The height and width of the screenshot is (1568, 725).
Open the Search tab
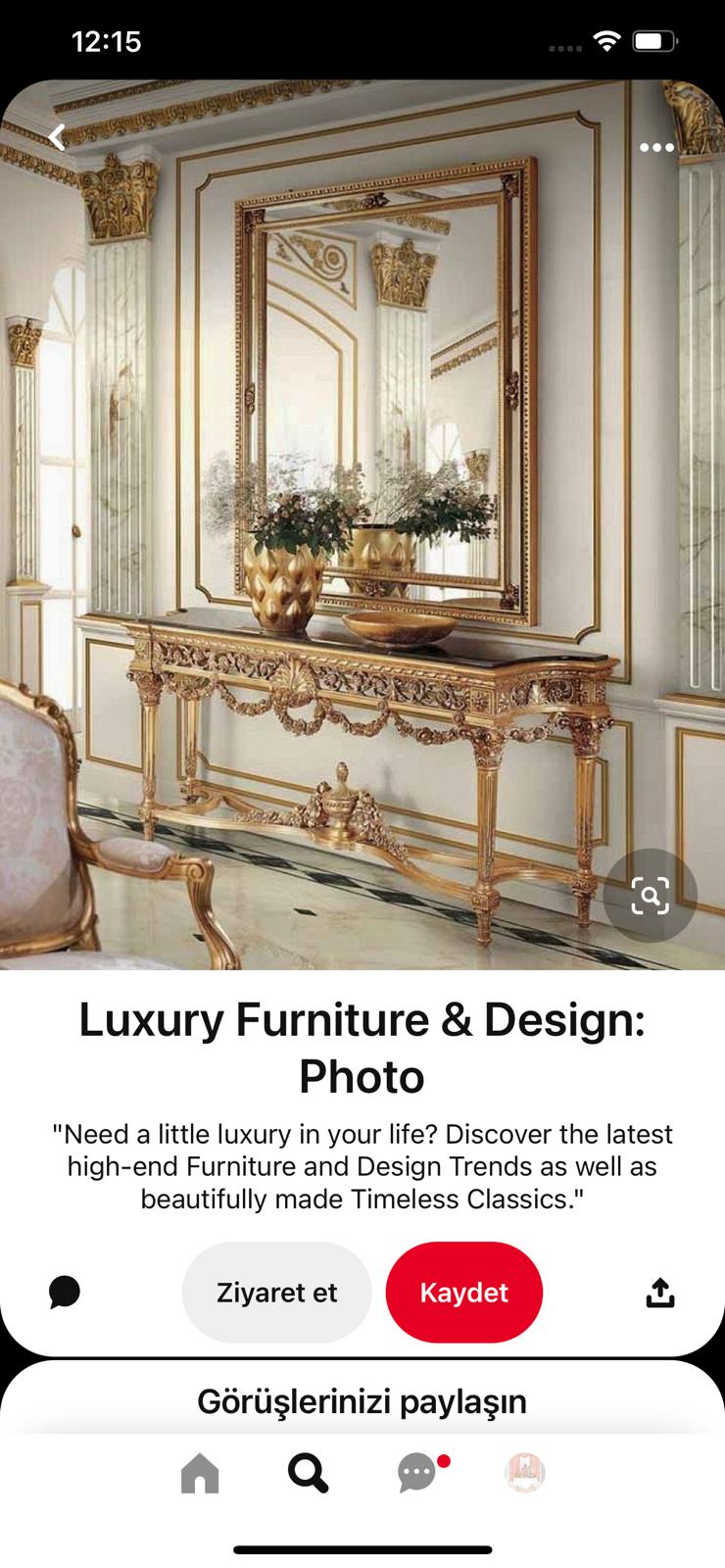click(308, 1473)
